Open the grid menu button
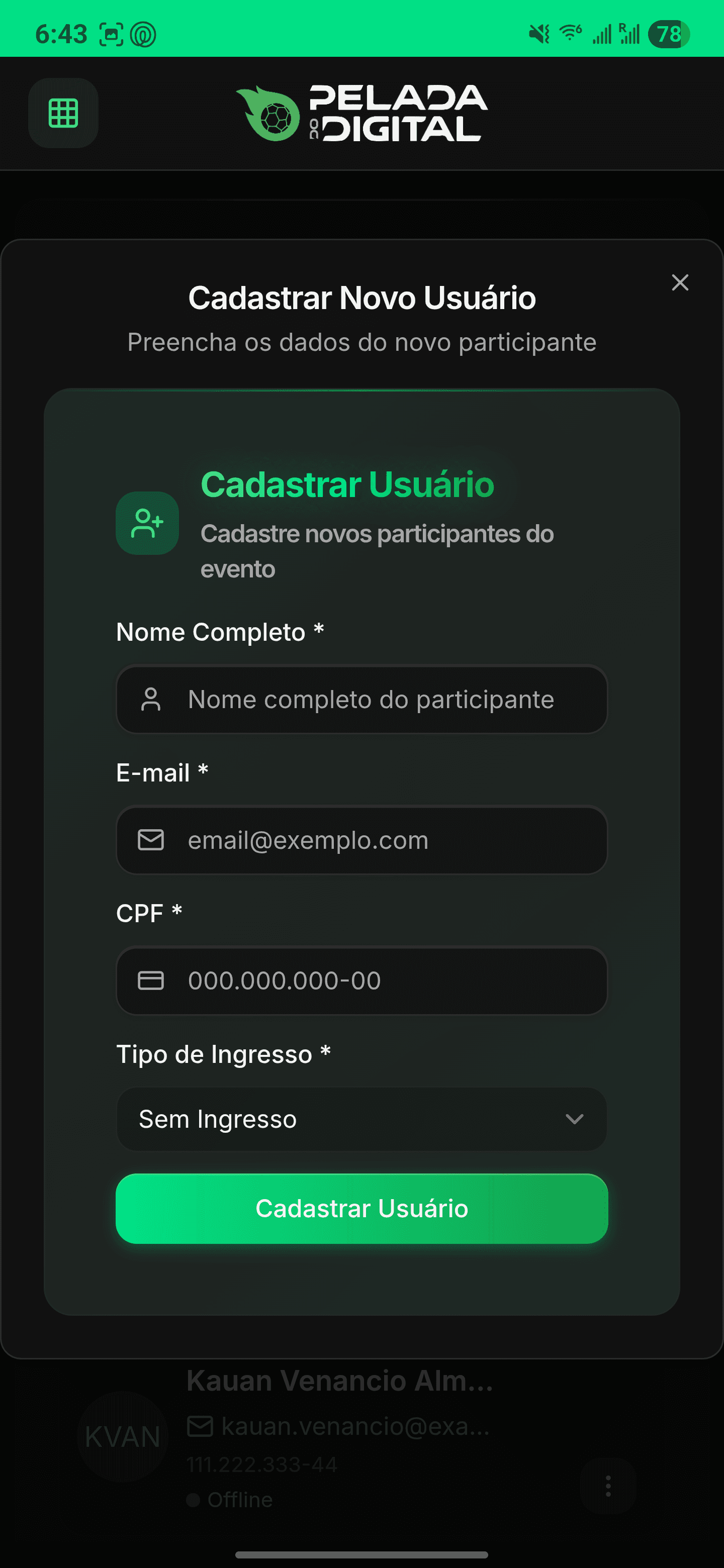Screen dimensions: 724x1568 pyautogui.click(x=63, y=113)
